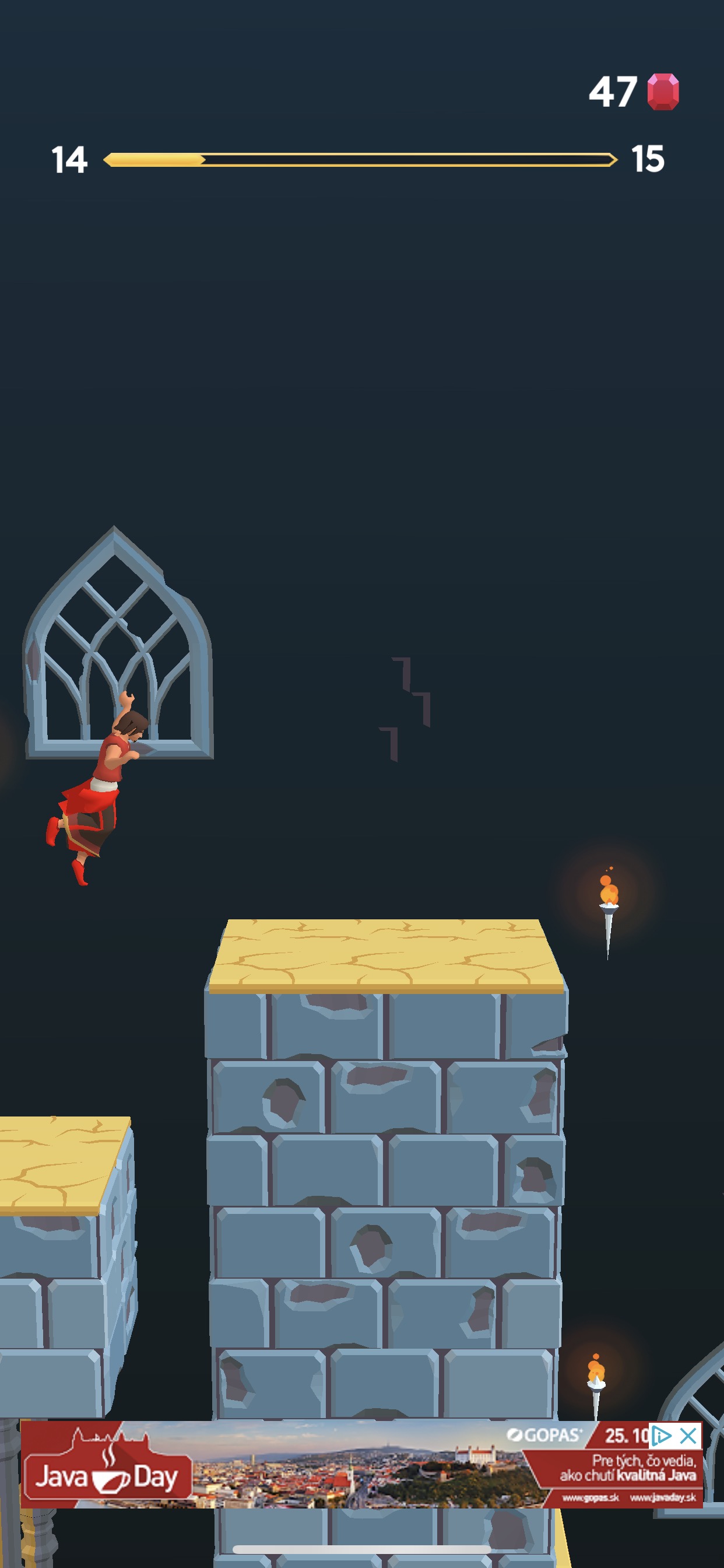
Task: Close the Java Day ad banner
Action: click(x=688, y=1436)
